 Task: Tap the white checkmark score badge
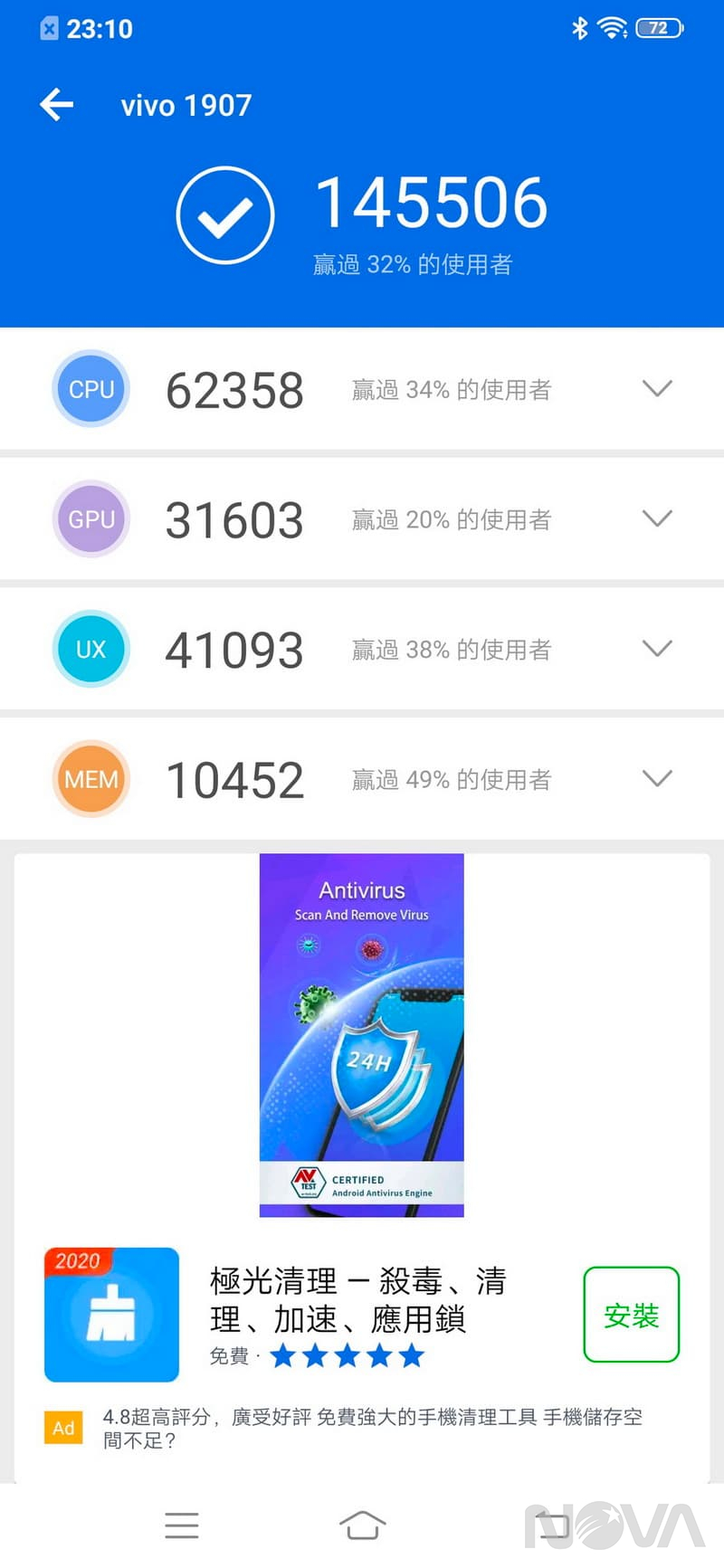[x=225, y=214]
